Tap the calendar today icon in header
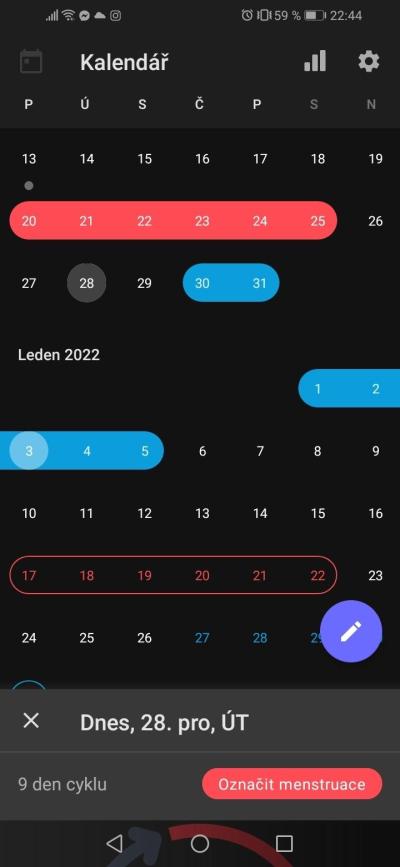This screenshot has height=867, width=400. [x=31, y=61]
